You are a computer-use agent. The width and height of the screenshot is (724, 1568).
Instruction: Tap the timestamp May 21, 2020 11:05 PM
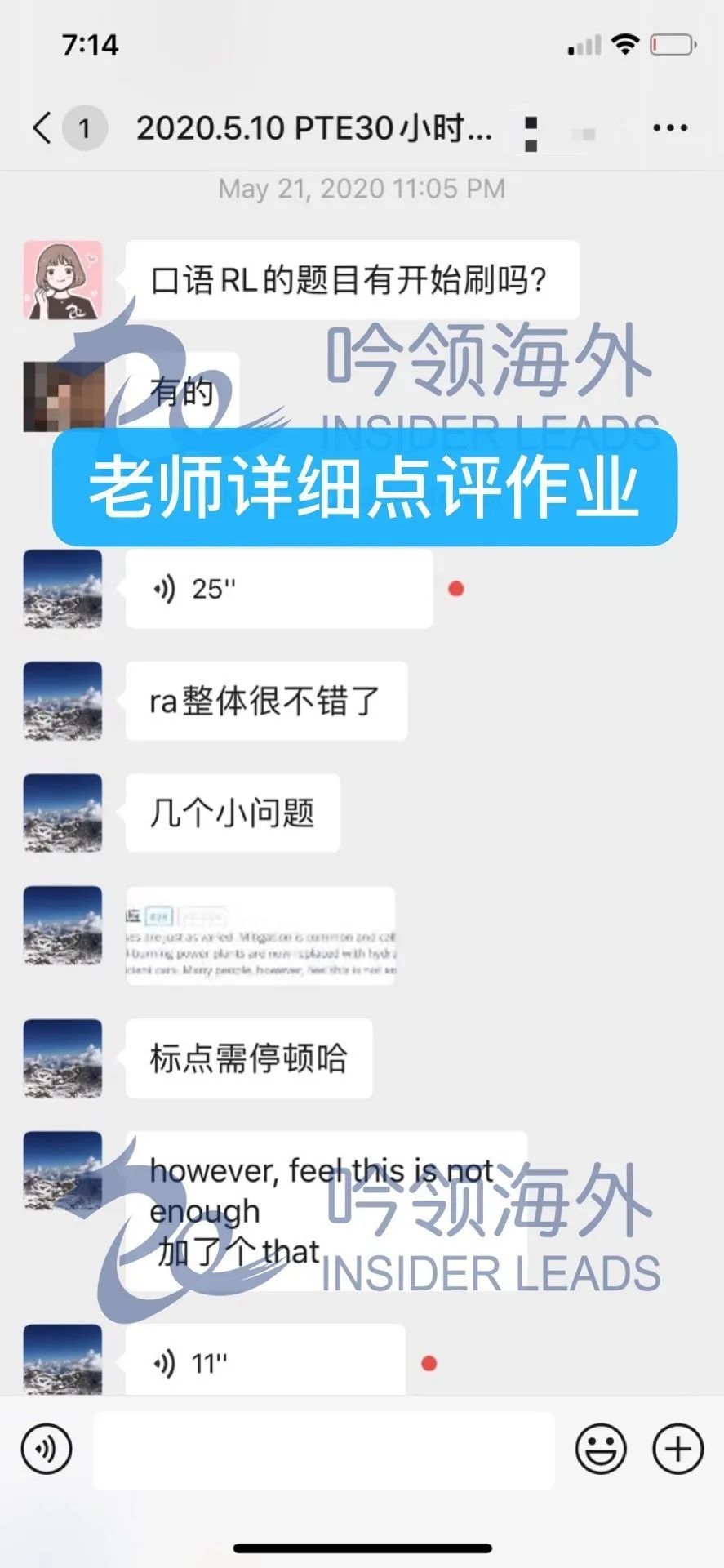click(362, 189)
